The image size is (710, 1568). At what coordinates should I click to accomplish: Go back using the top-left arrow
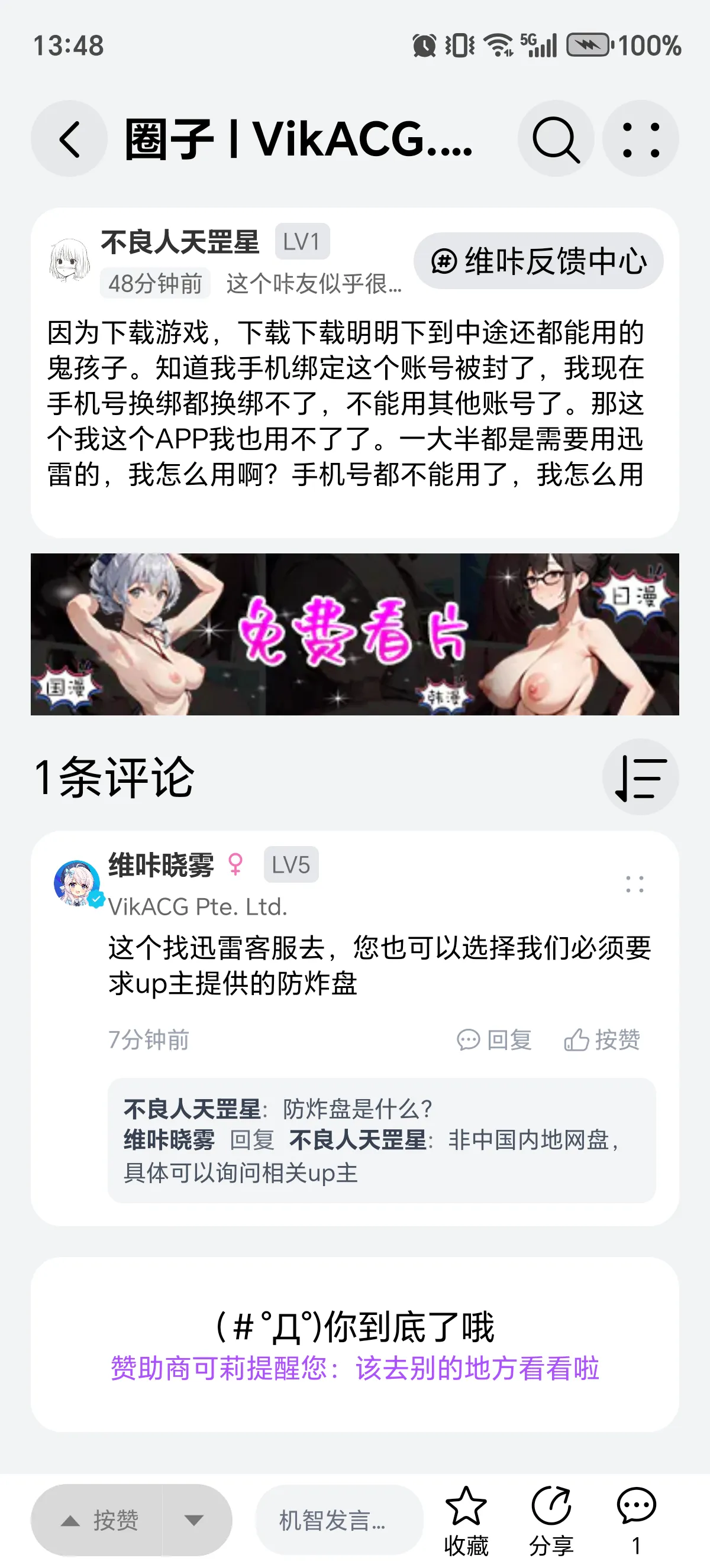coord(69,139)
